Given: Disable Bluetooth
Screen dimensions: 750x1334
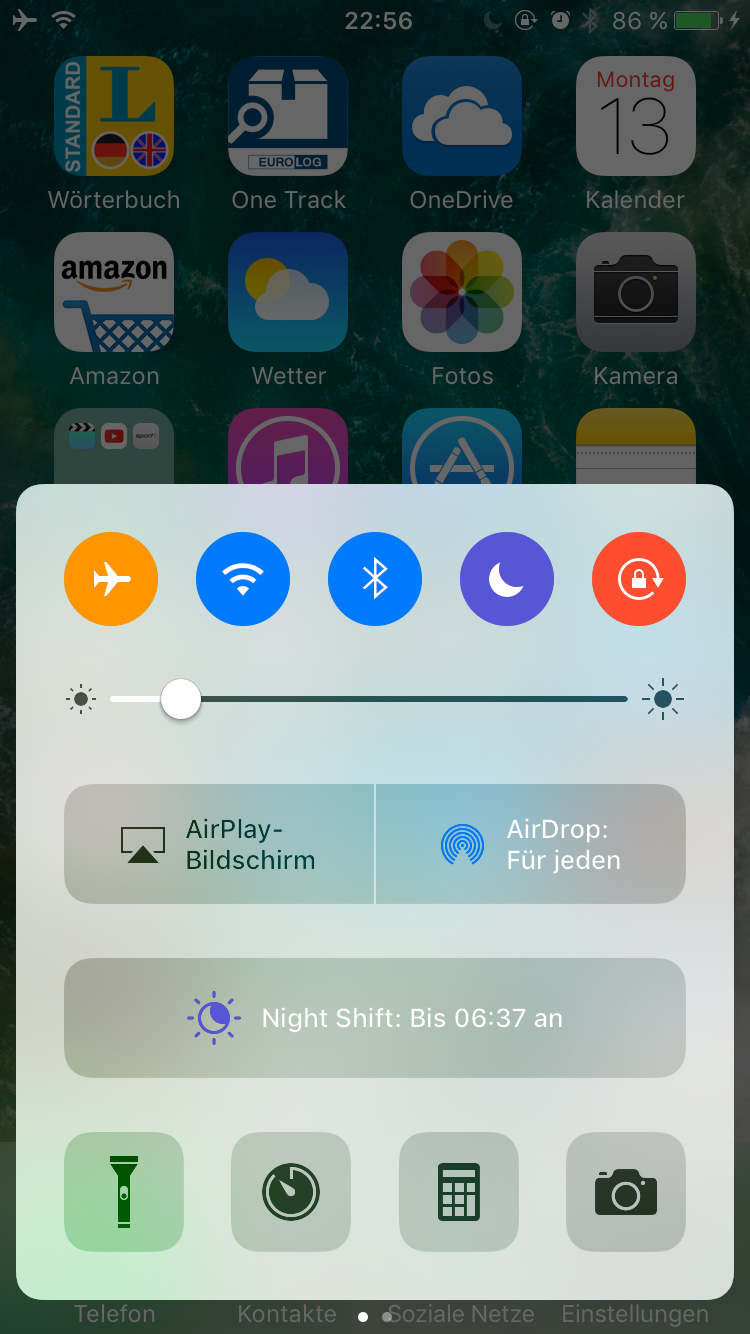Looking at the screenshot, I should pos(375,579).
